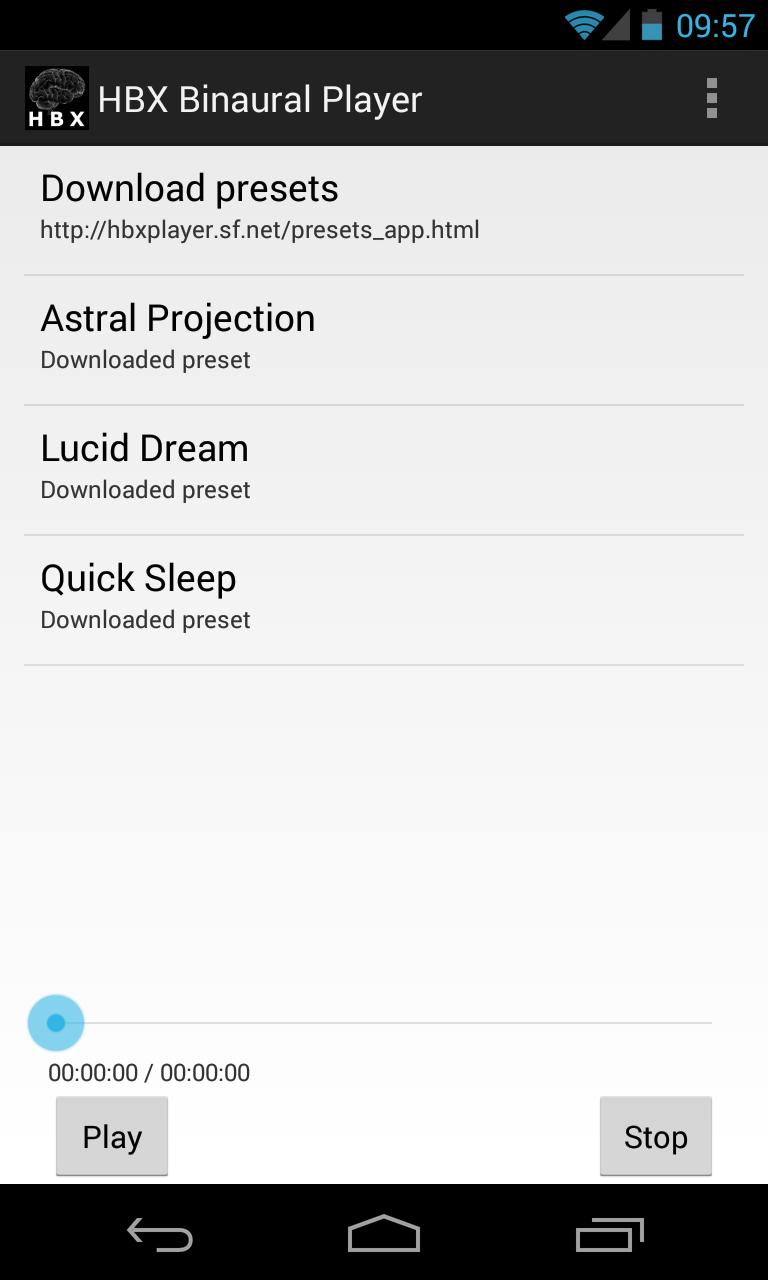Choose the Lucid Dream preset
This screenshot has width=768, height=1280.
tap(384, 470)
